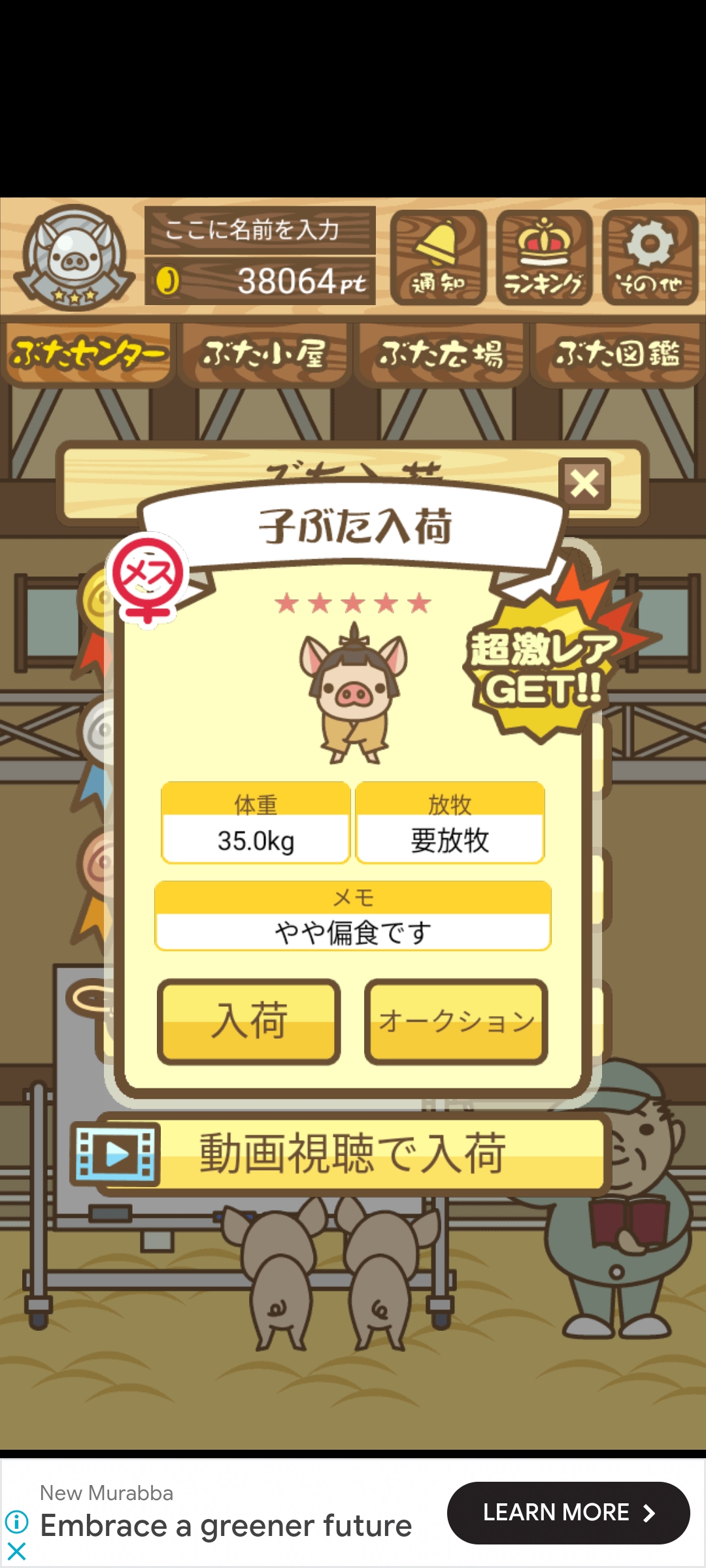
Task: Tap LEARN MORE on the ad banner
Action: 568,1512
